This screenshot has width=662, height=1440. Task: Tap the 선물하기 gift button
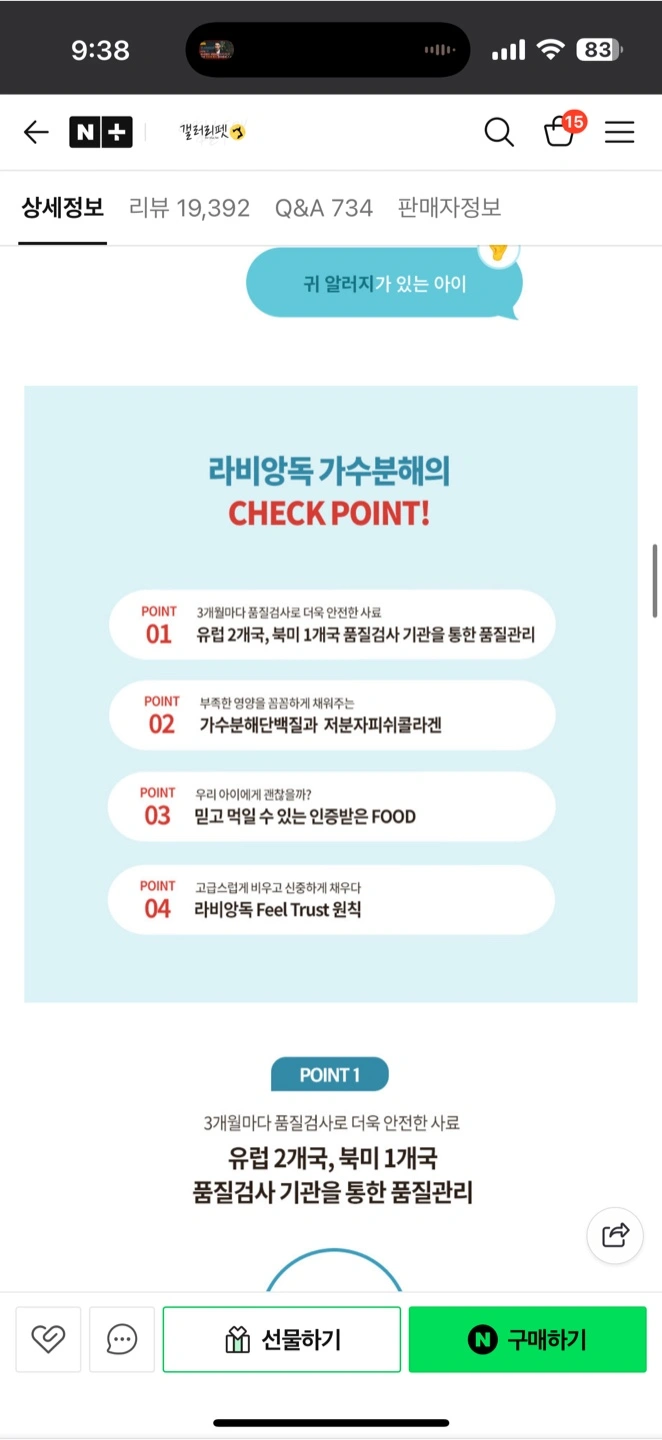[x=282, y=1339]
